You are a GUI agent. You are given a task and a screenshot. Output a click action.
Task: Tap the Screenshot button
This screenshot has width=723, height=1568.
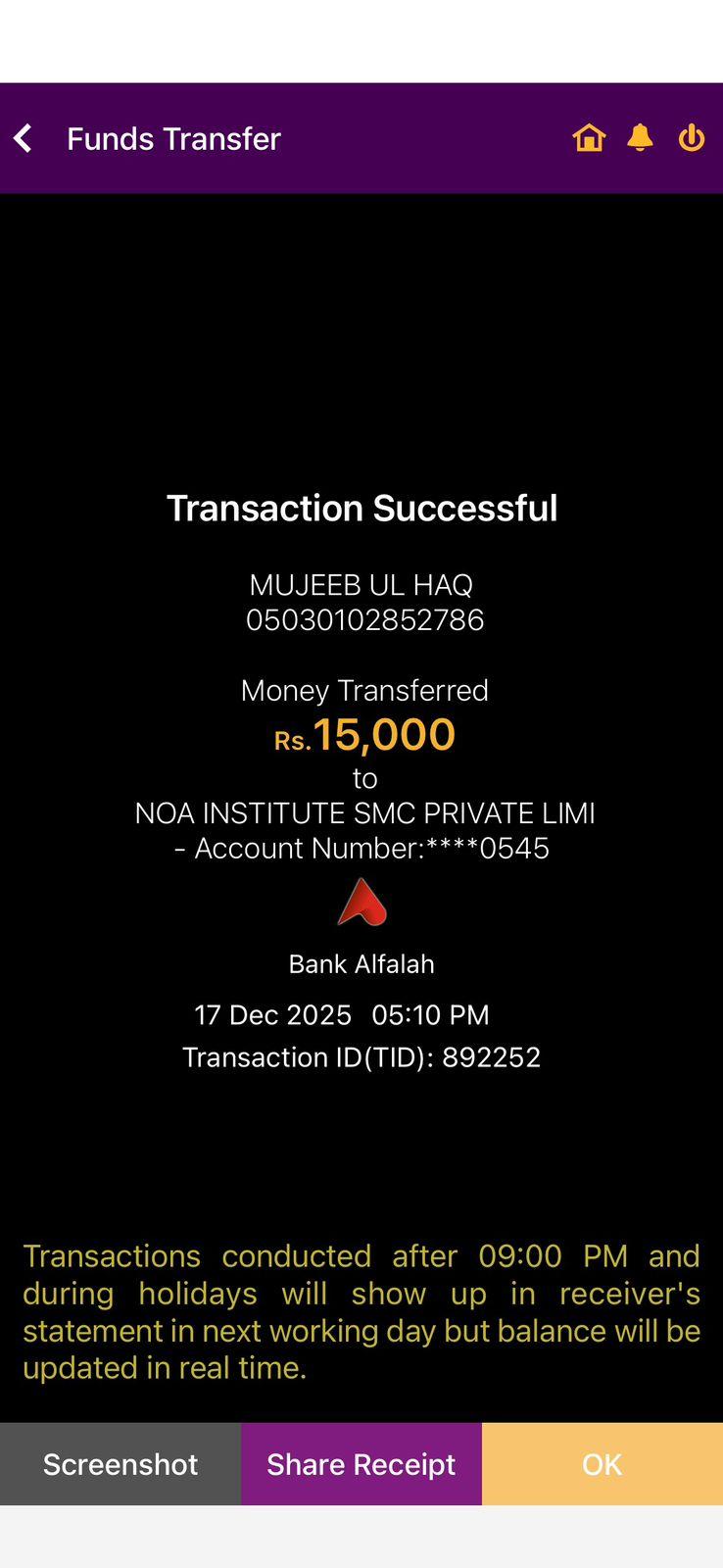click(120, 1464)
